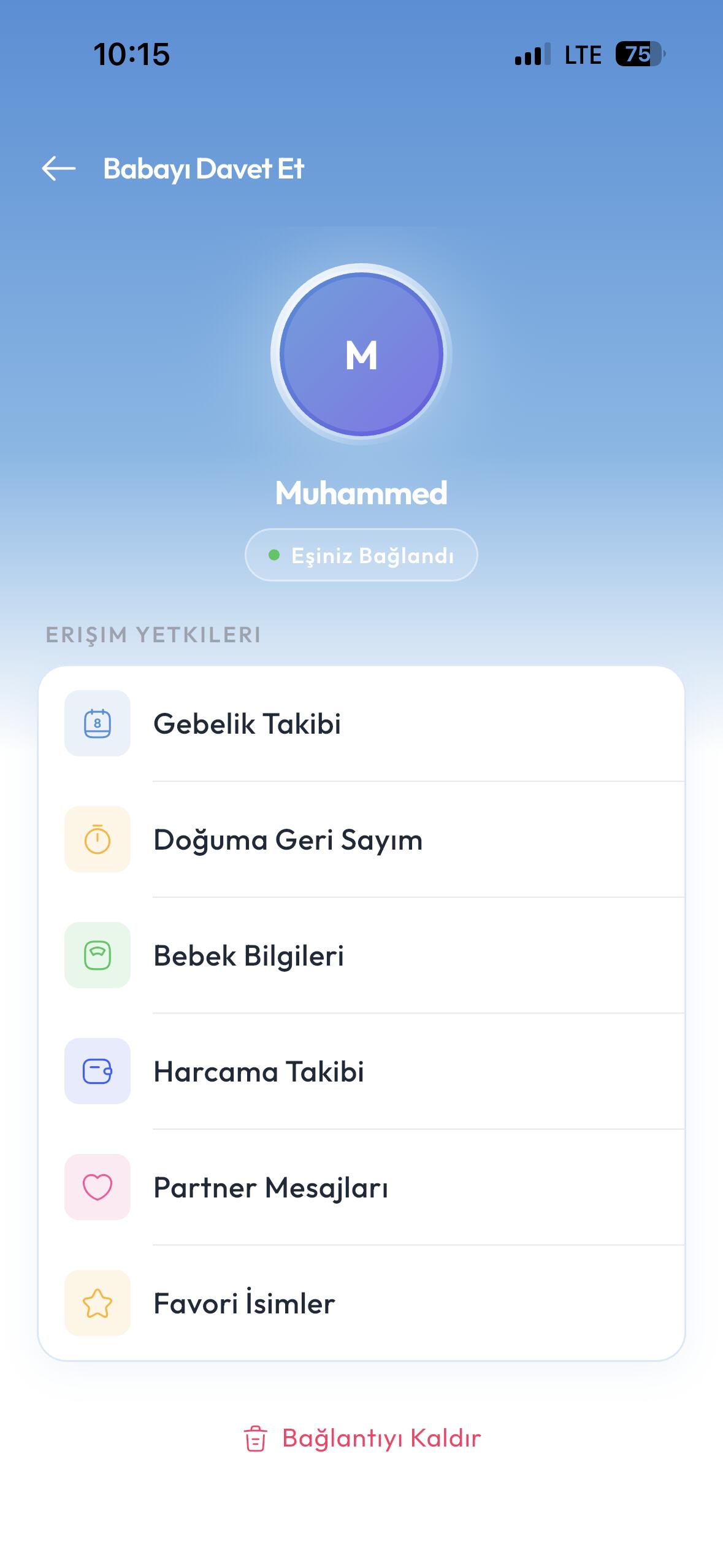Go back with the arrow icon
723x1568 pixels.
pos(59,169)
